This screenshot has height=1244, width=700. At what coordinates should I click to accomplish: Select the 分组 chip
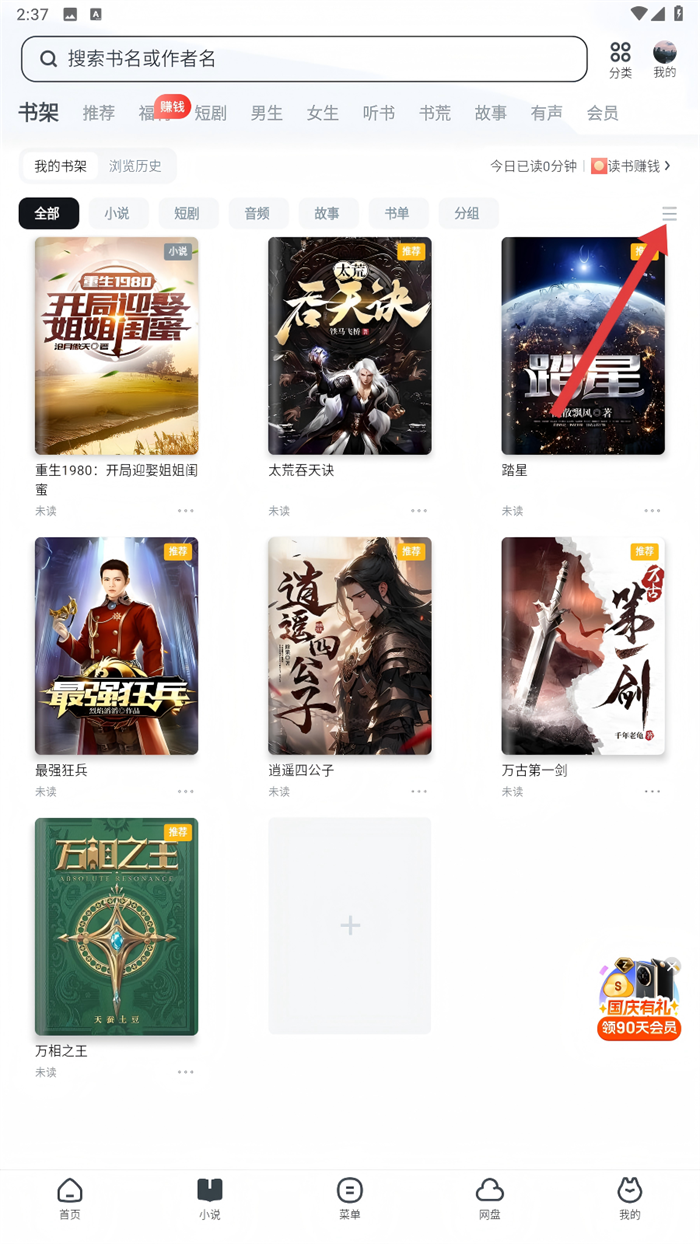tap(467, 213)
